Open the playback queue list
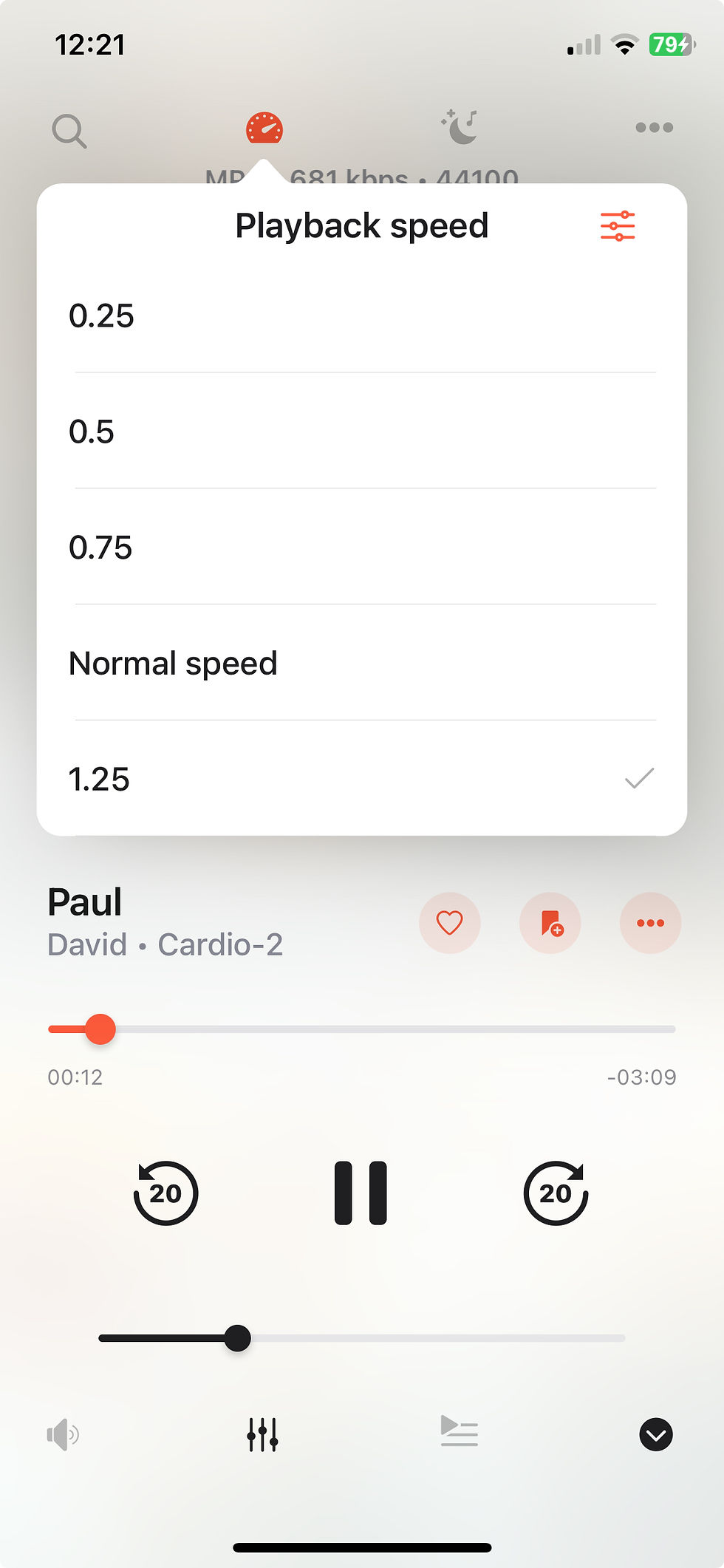The width and height of the screenshot is (724, 1568). pyautogui.click(x=459, y=1431)
